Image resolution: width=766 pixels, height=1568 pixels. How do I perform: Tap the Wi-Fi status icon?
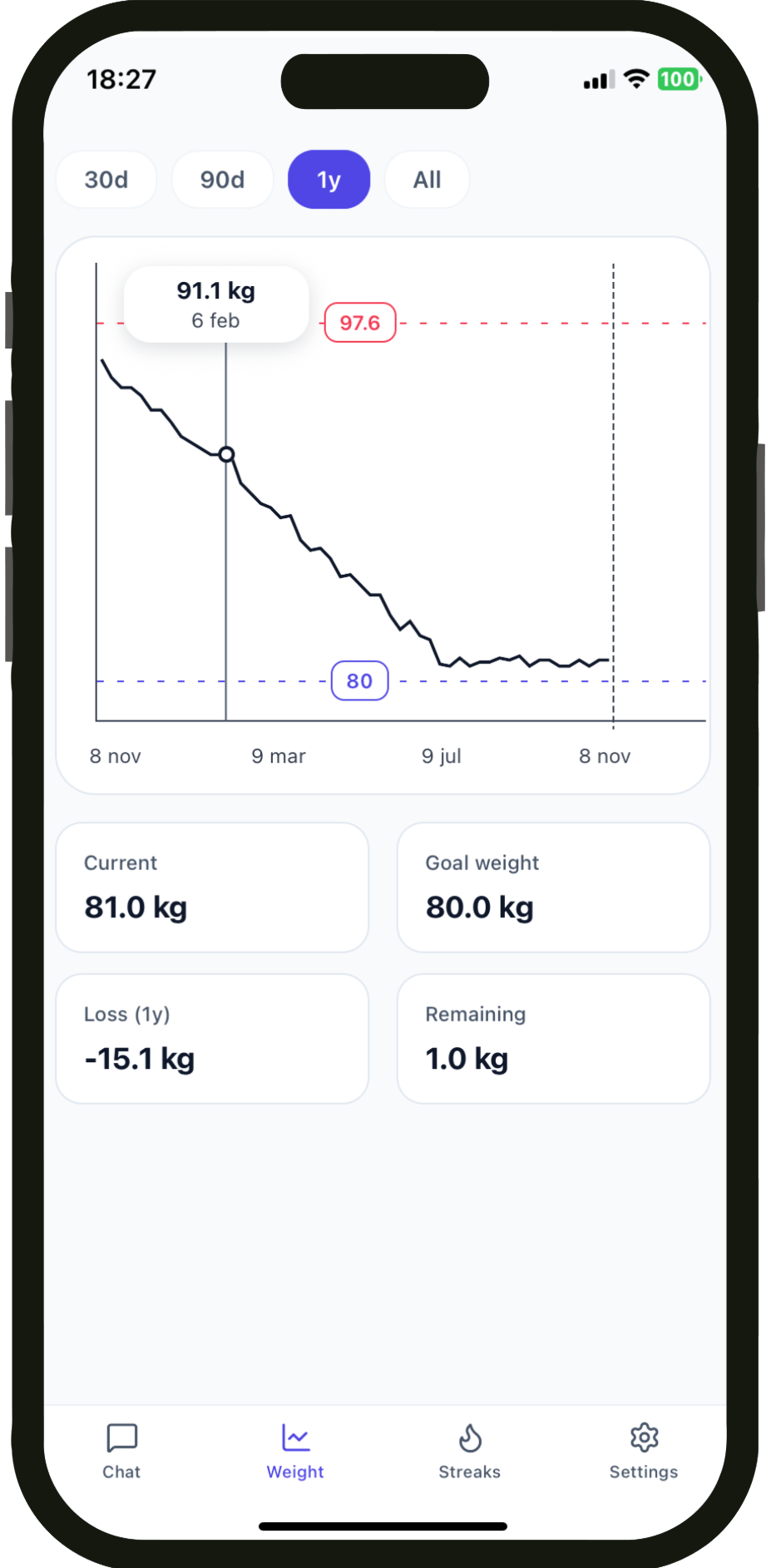tap(636, 79)
